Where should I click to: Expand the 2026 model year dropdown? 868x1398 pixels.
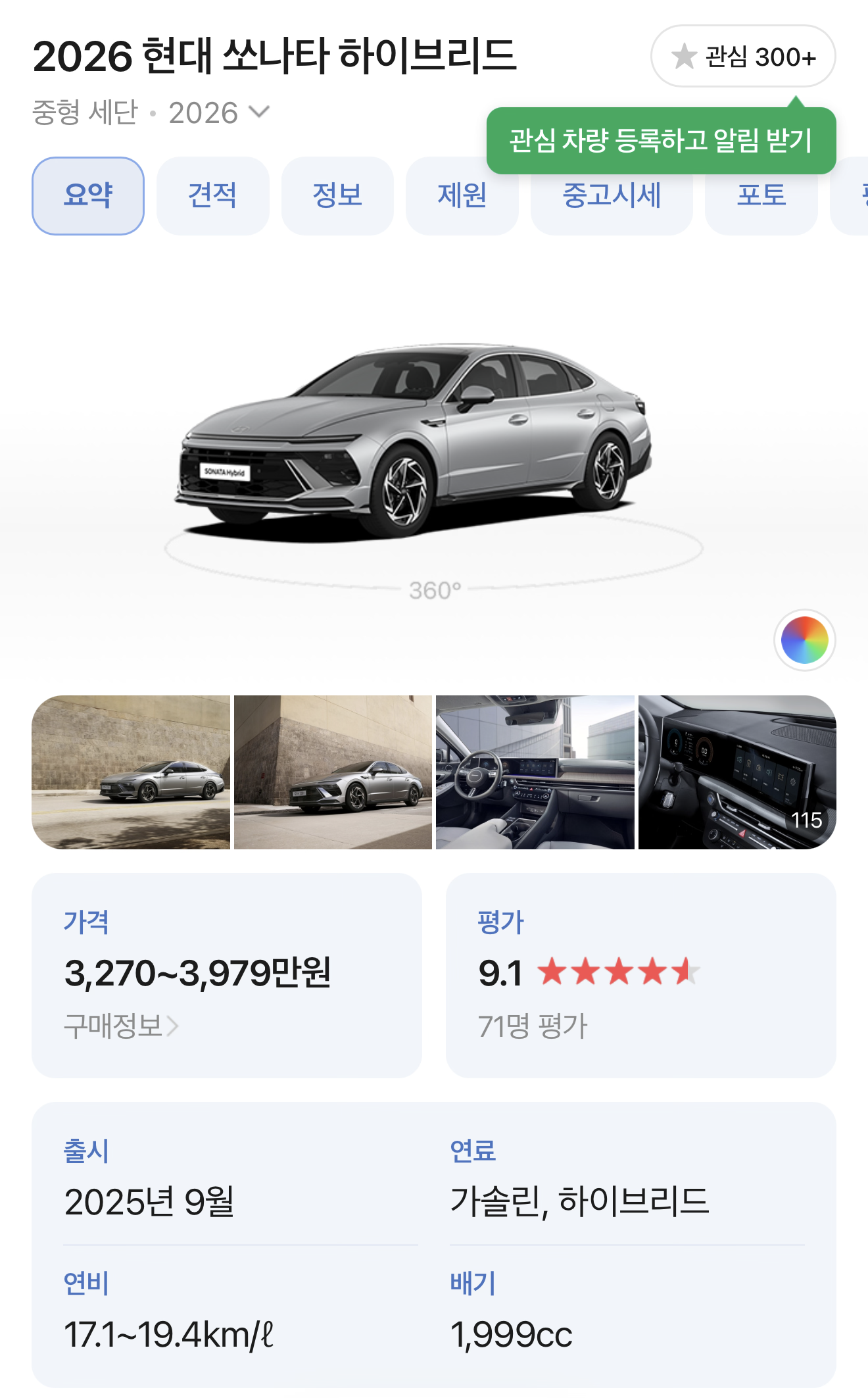tap(220, 112)
